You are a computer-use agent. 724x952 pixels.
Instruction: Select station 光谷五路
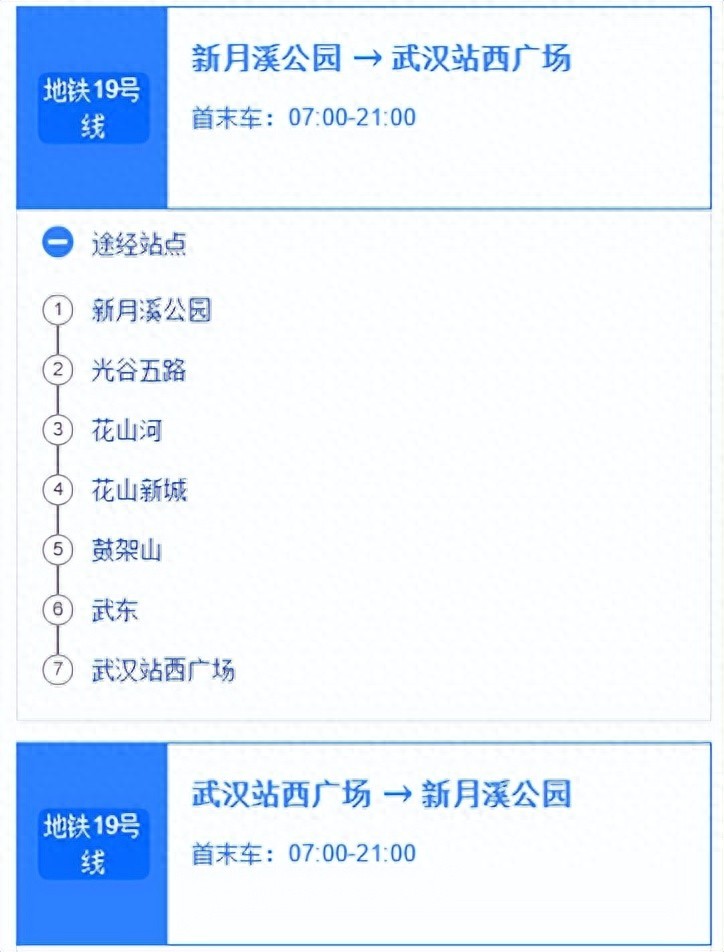[139, 371]
